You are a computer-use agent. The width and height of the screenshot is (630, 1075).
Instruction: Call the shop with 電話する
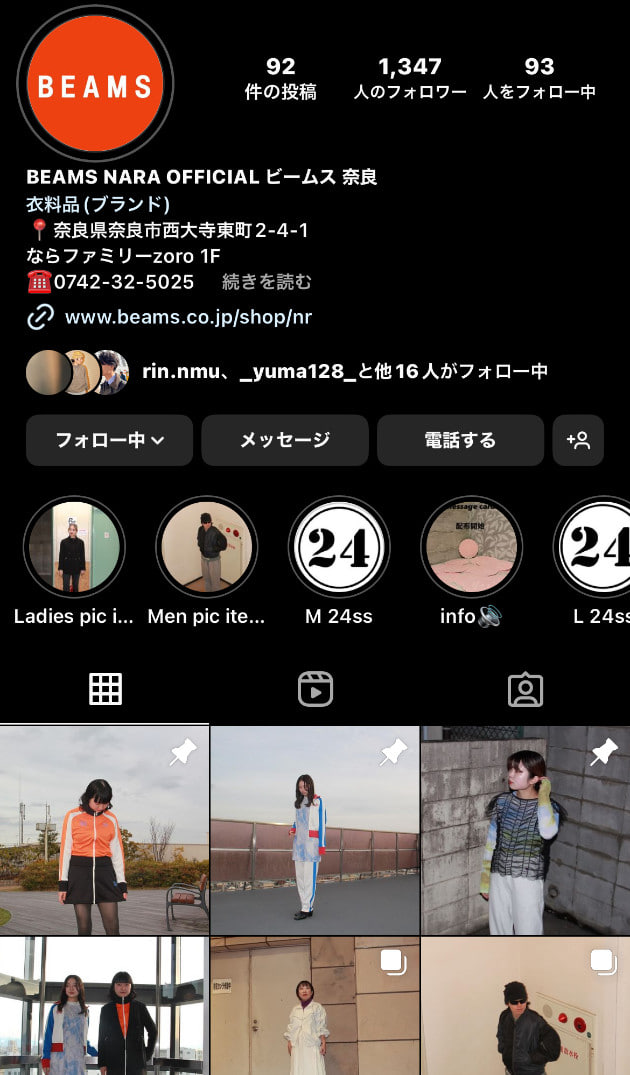coord(460,440)
